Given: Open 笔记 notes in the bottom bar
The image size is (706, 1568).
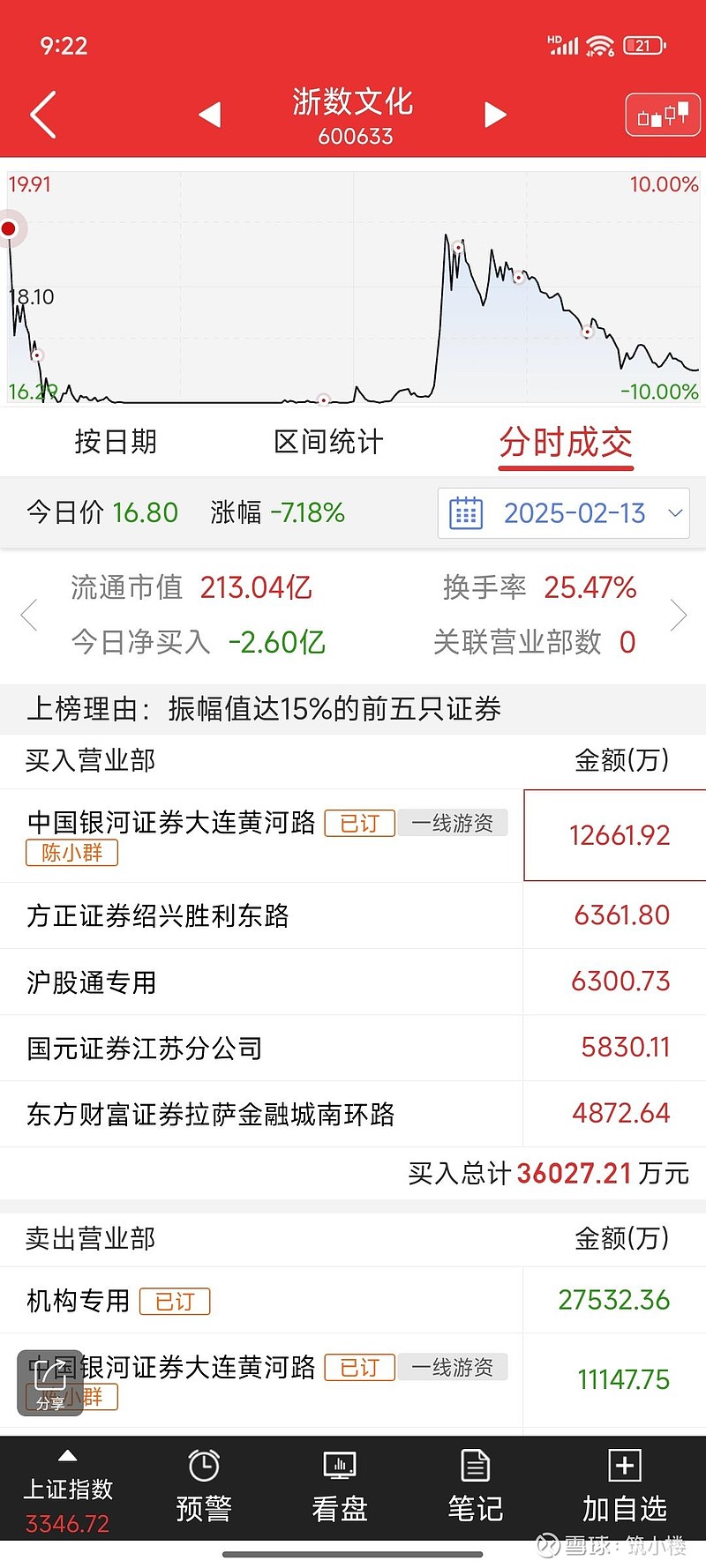Looking at the screenshot, I should tap(476, 1490).
